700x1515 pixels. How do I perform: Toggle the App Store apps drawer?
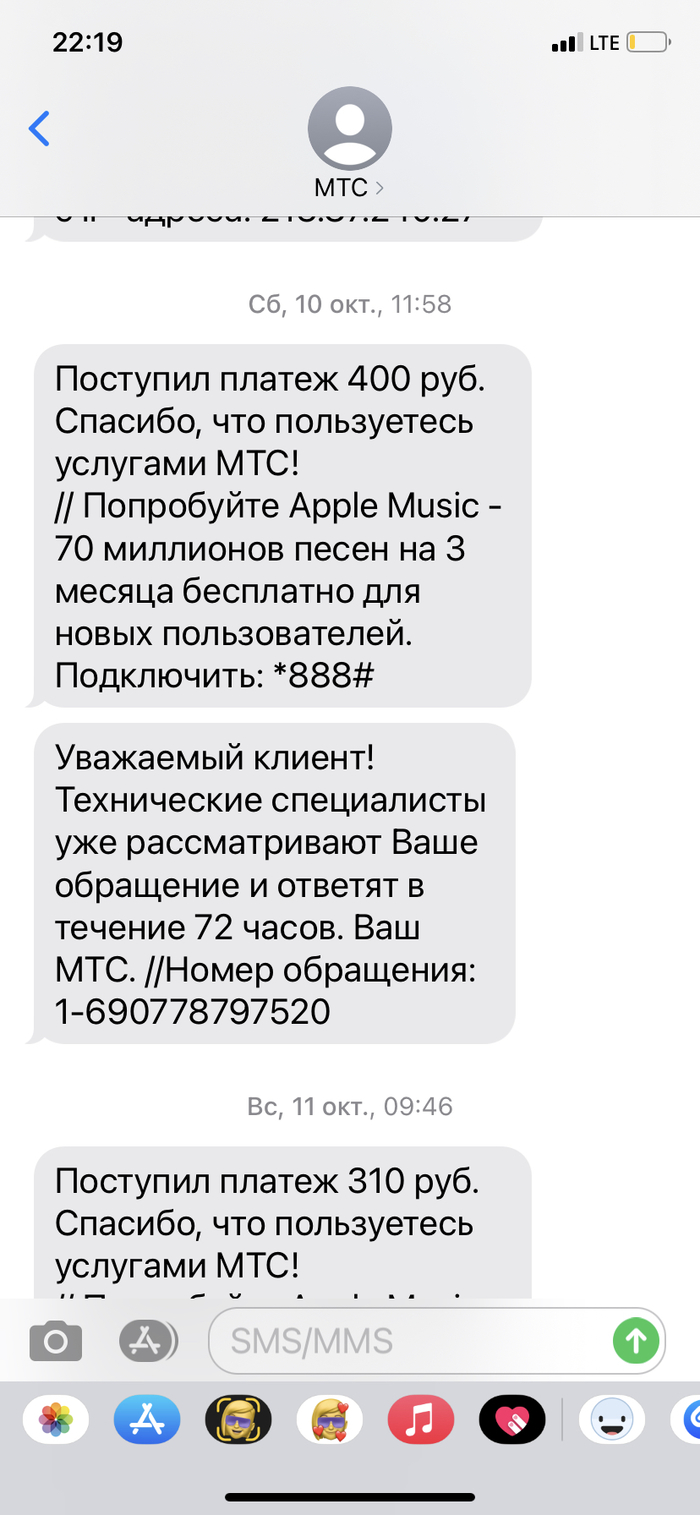148,1341
